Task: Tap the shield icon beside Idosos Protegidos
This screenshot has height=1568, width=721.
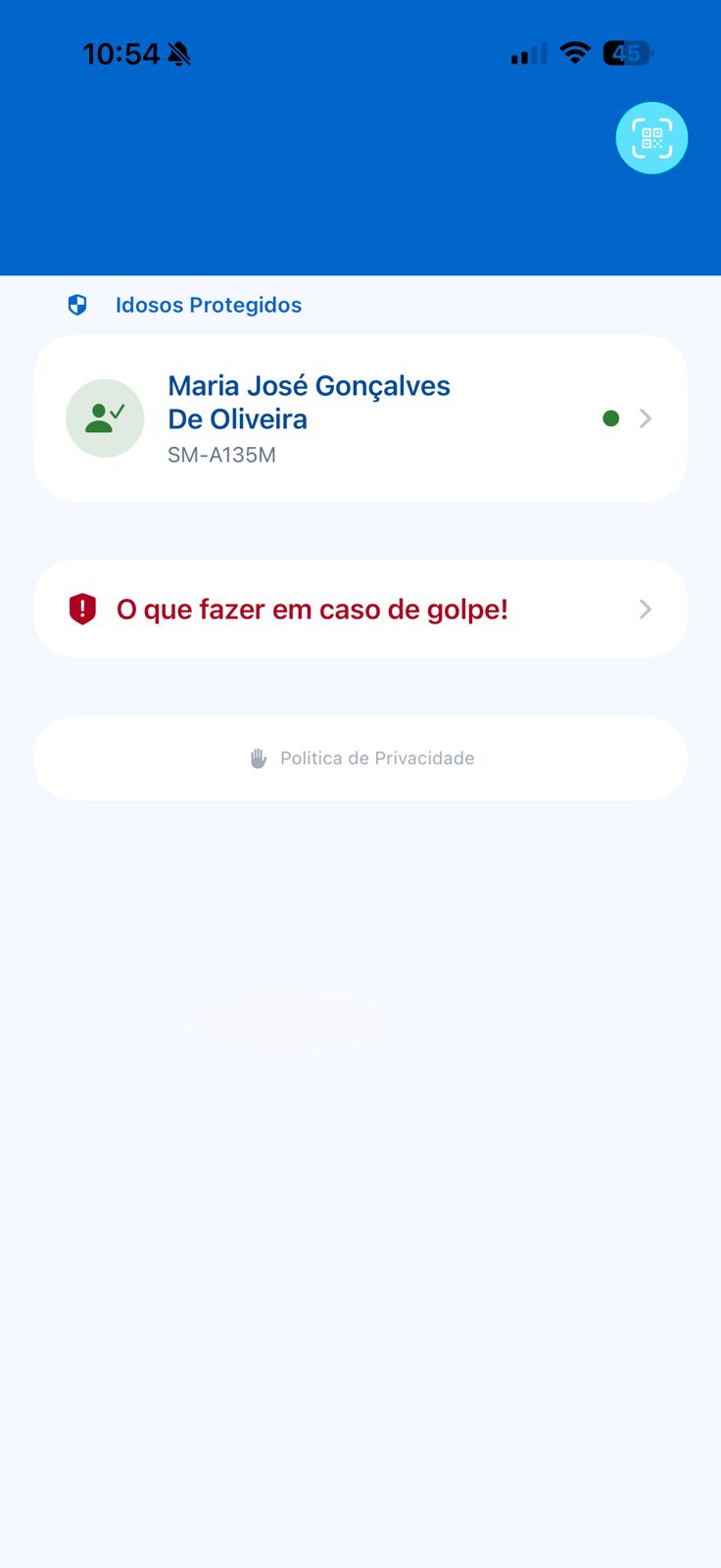Action: pyautogui.click(x=76, y=305)
